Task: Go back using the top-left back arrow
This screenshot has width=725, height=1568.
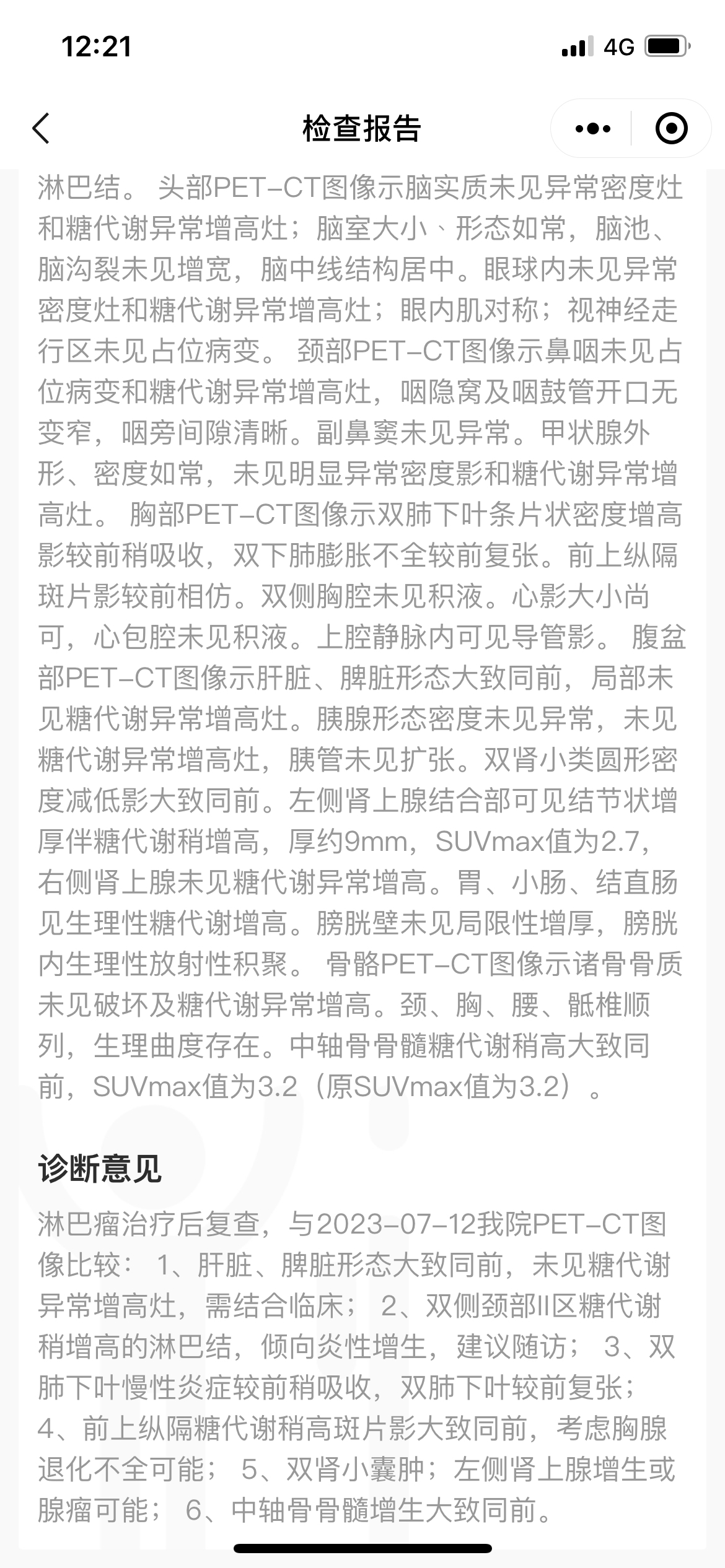Action: point(41,129)
